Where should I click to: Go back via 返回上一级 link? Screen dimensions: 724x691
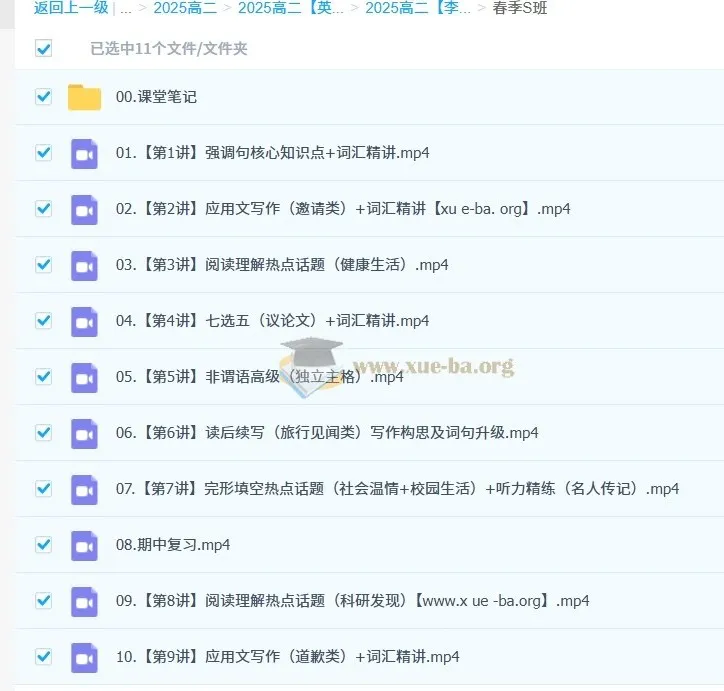pos(71,9)
